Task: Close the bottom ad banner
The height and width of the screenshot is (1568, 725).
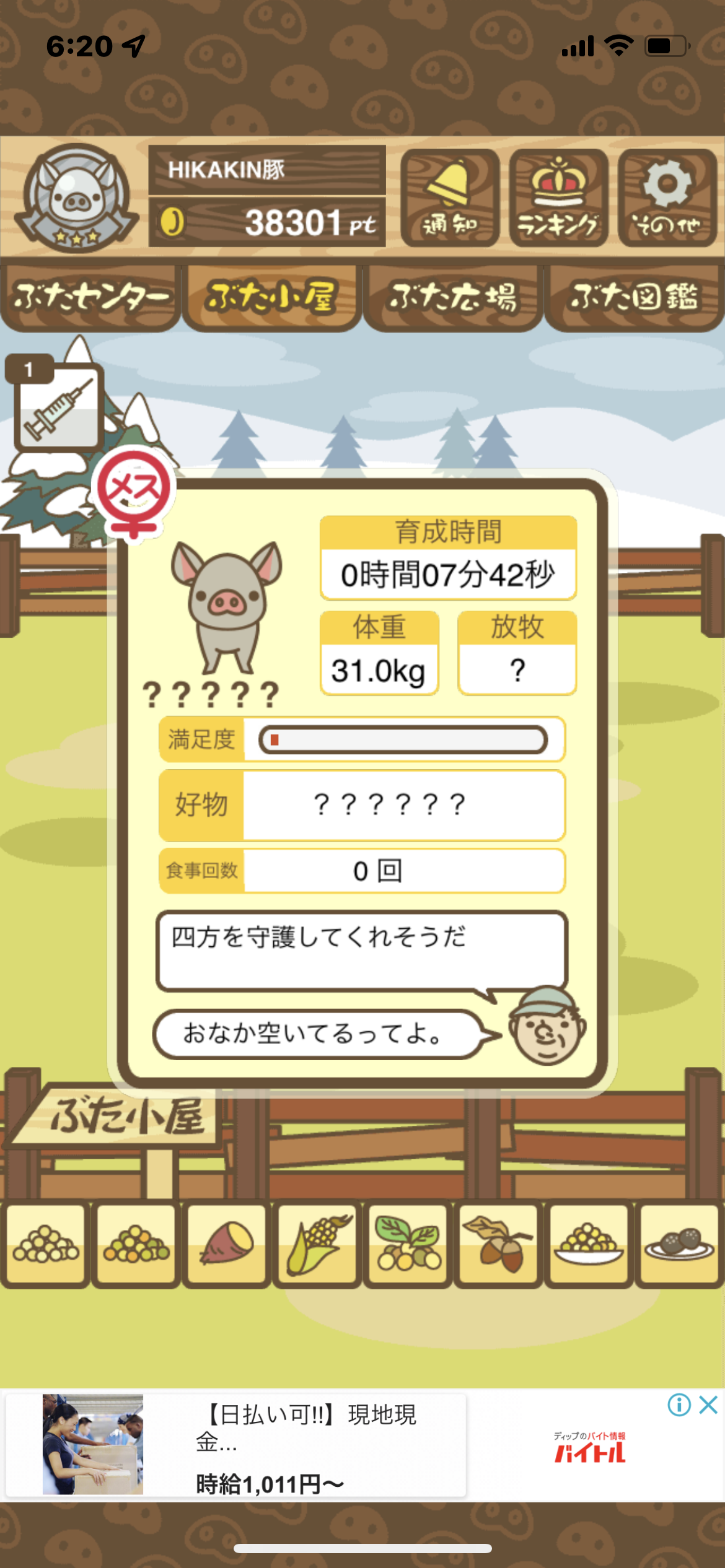Action: [x=708, y=1405]
